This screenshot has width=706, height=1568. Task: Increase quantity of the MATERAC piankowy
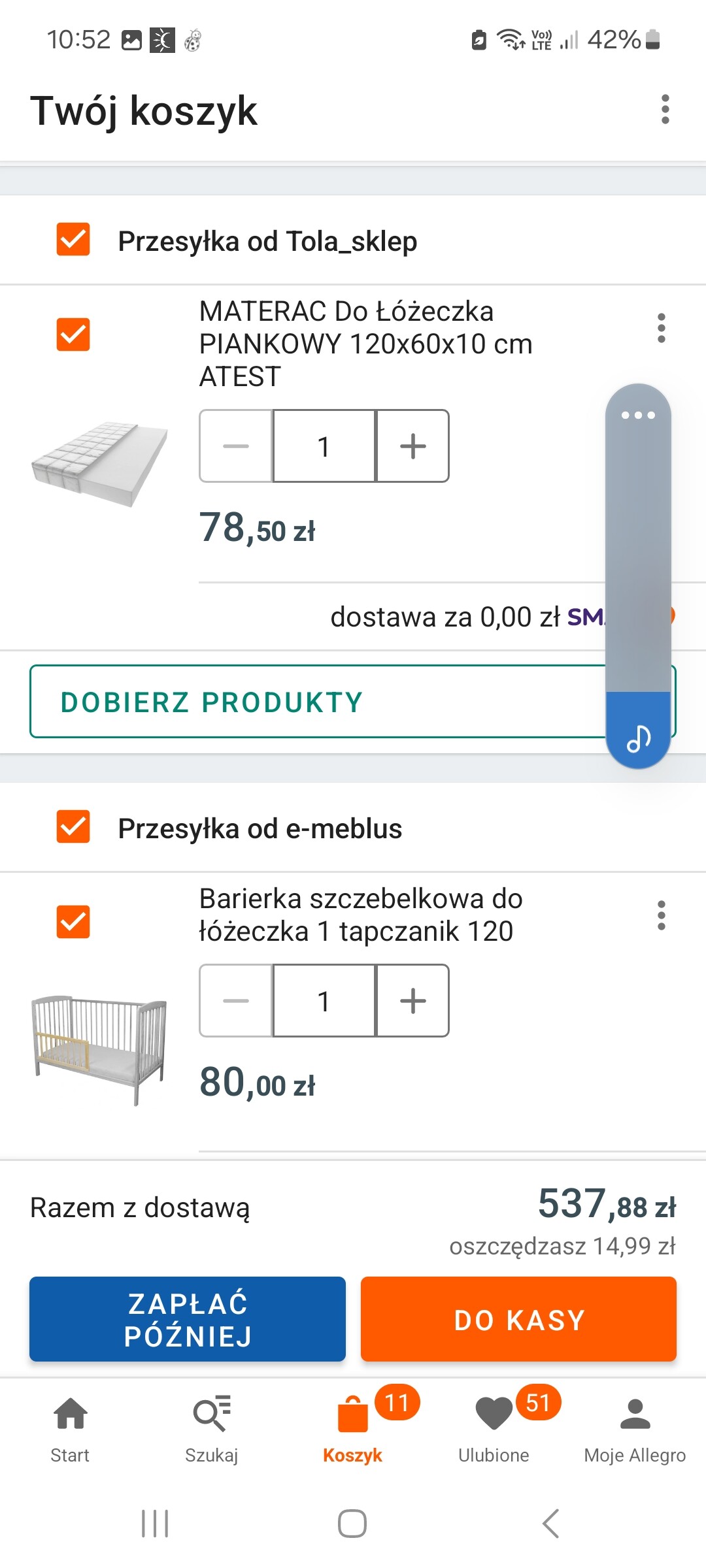[412, 446]
